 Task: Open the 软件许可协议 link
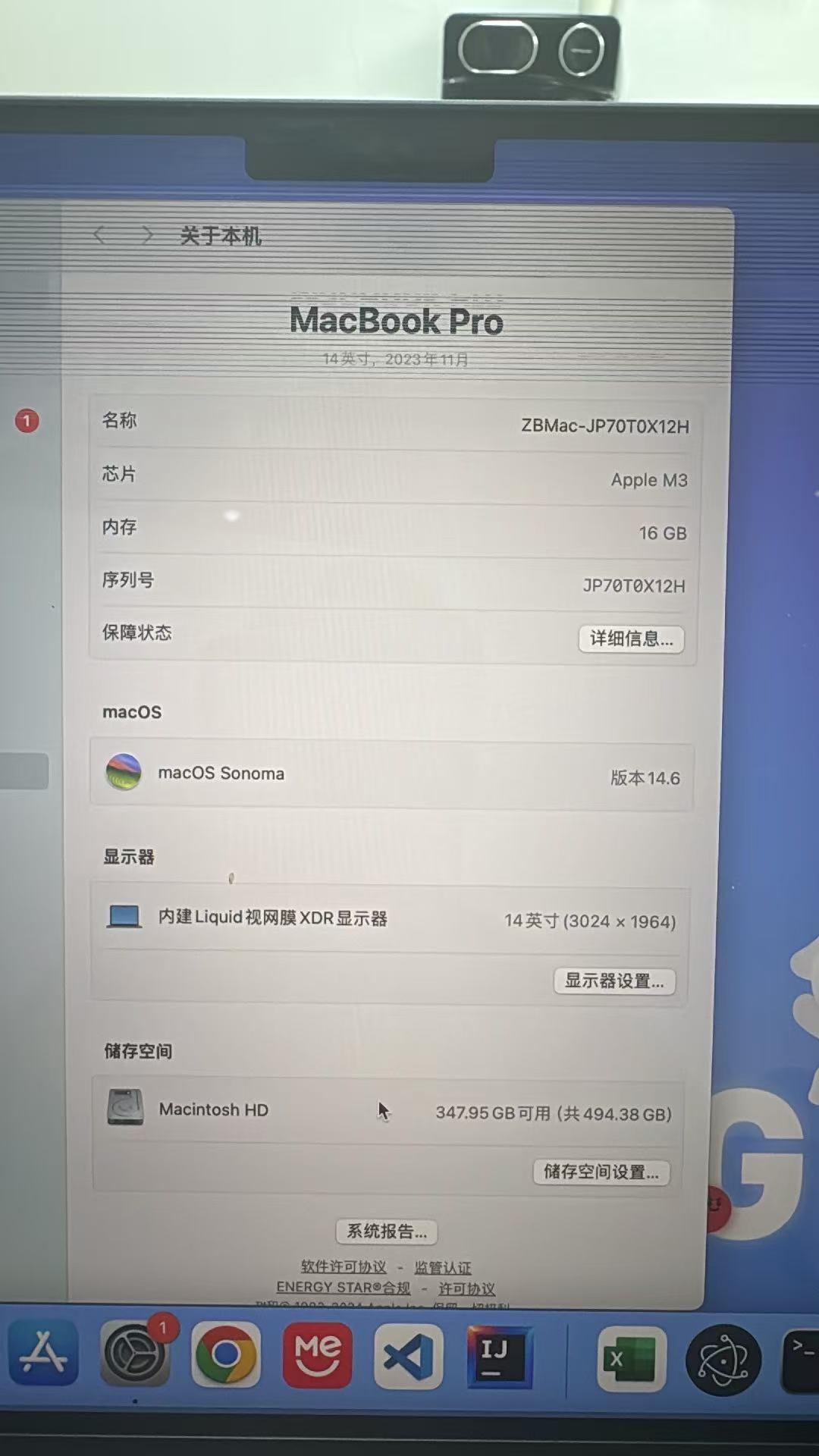coord(344,1266)
